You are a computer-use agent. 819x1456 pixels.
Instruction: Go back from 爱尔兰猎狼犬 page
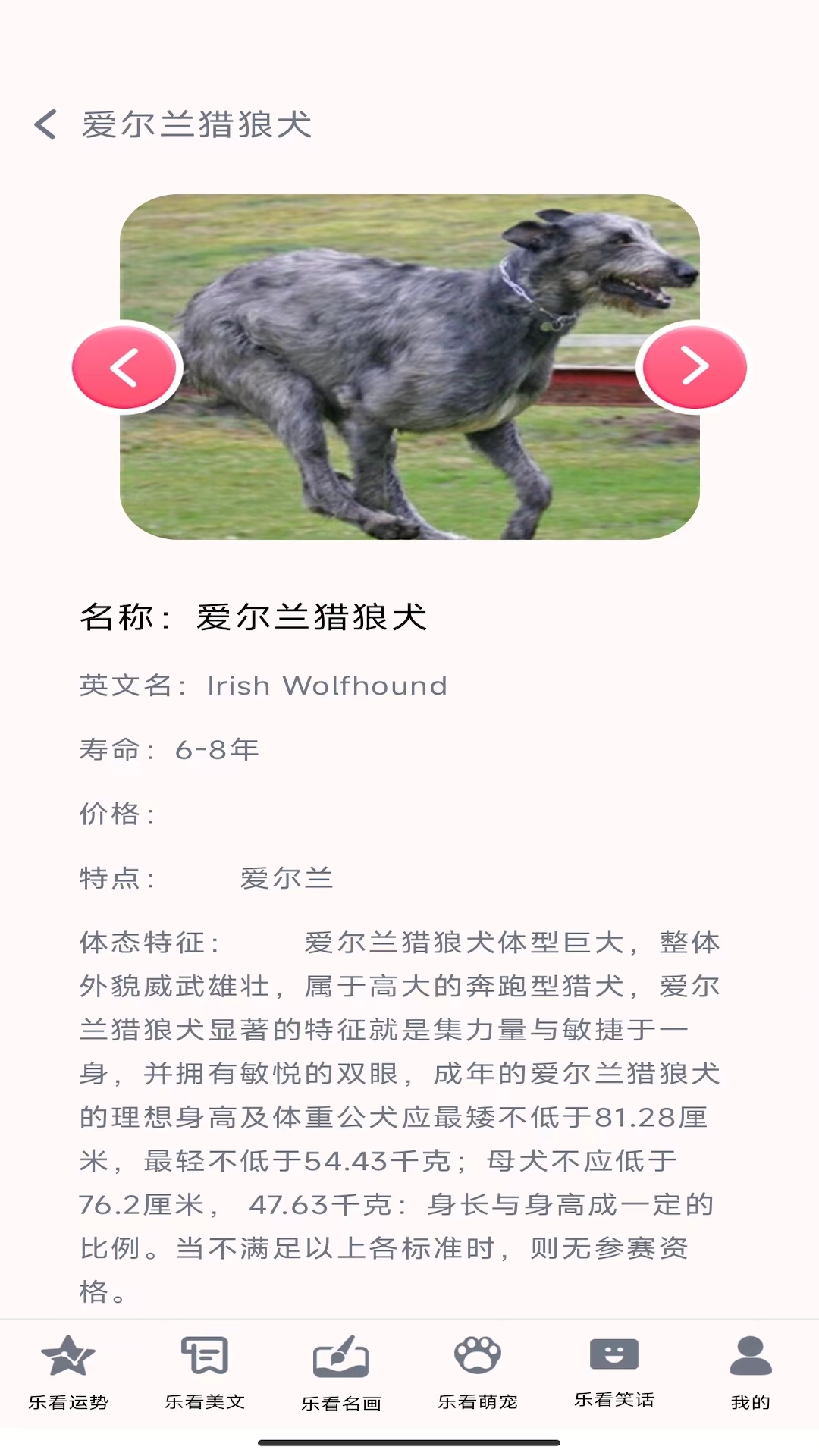coord(46,124)
